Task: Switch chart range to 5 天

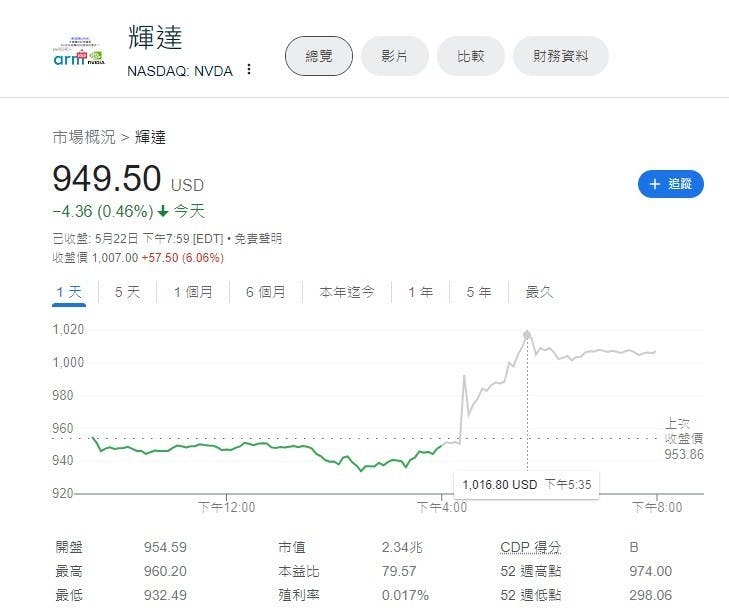Action: (128, 292)
